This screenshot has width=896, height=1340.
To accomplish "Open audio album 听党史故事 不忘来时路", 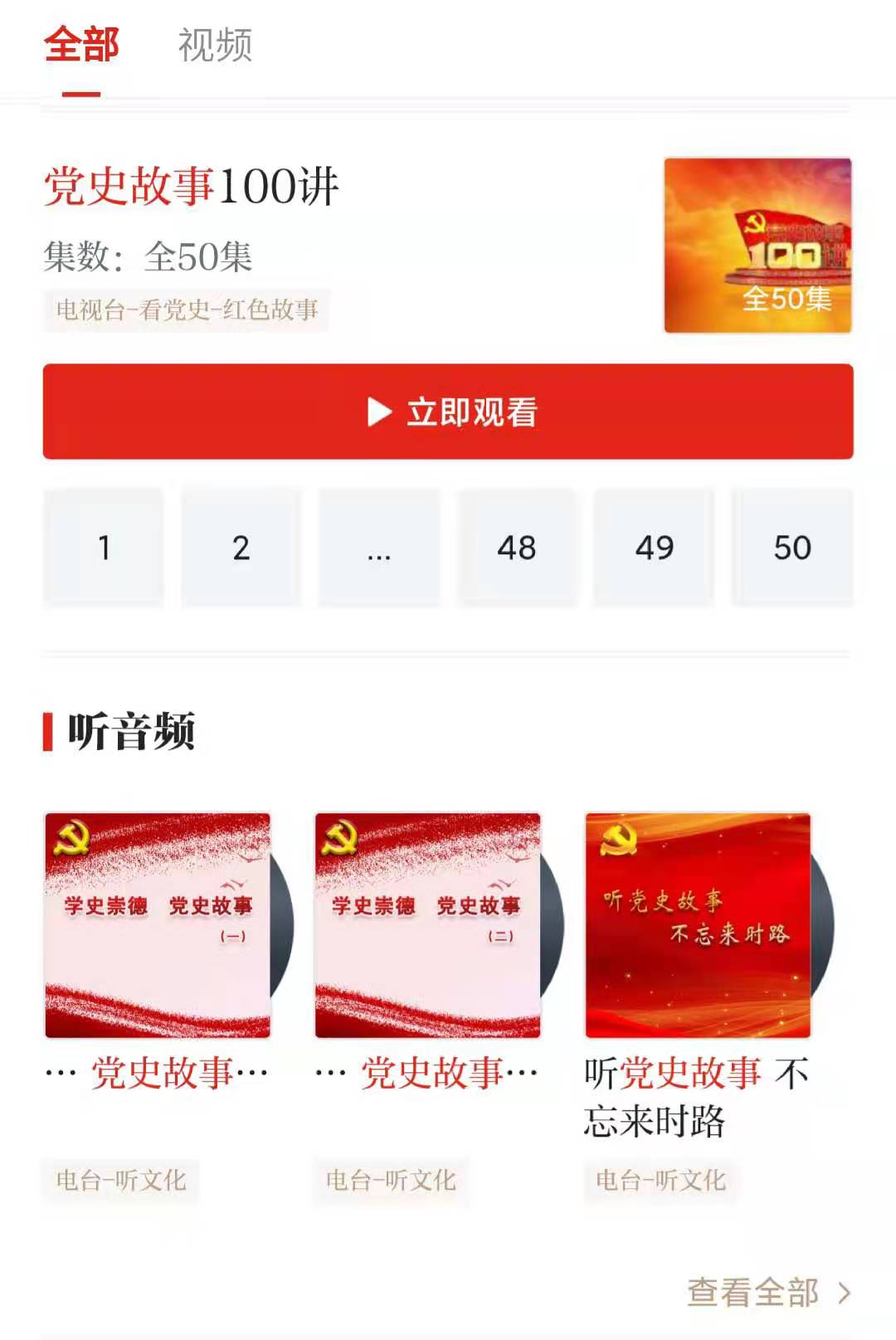I will point(698,925).
